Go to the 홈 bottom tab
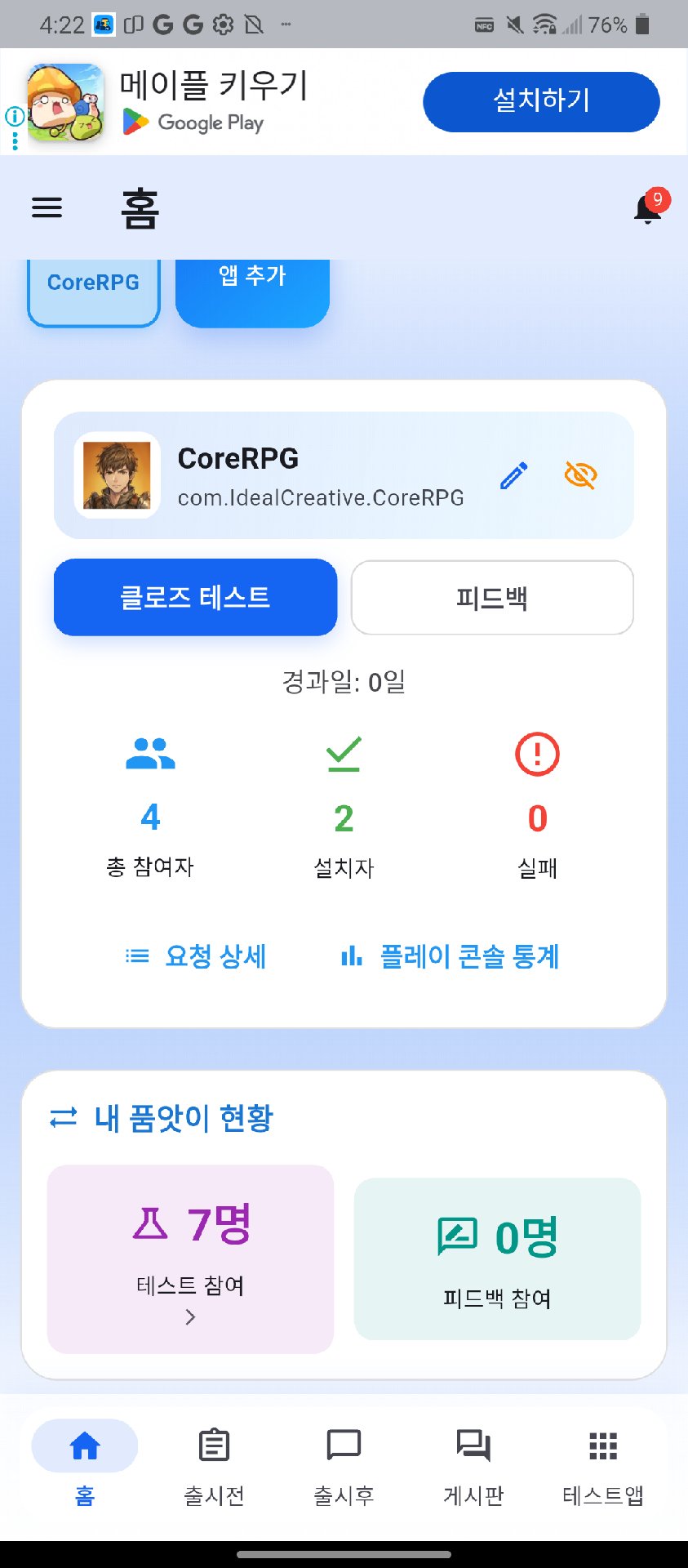Image resolution: width=688 pixels, height=1568 pixels. tap(85, 1463)
